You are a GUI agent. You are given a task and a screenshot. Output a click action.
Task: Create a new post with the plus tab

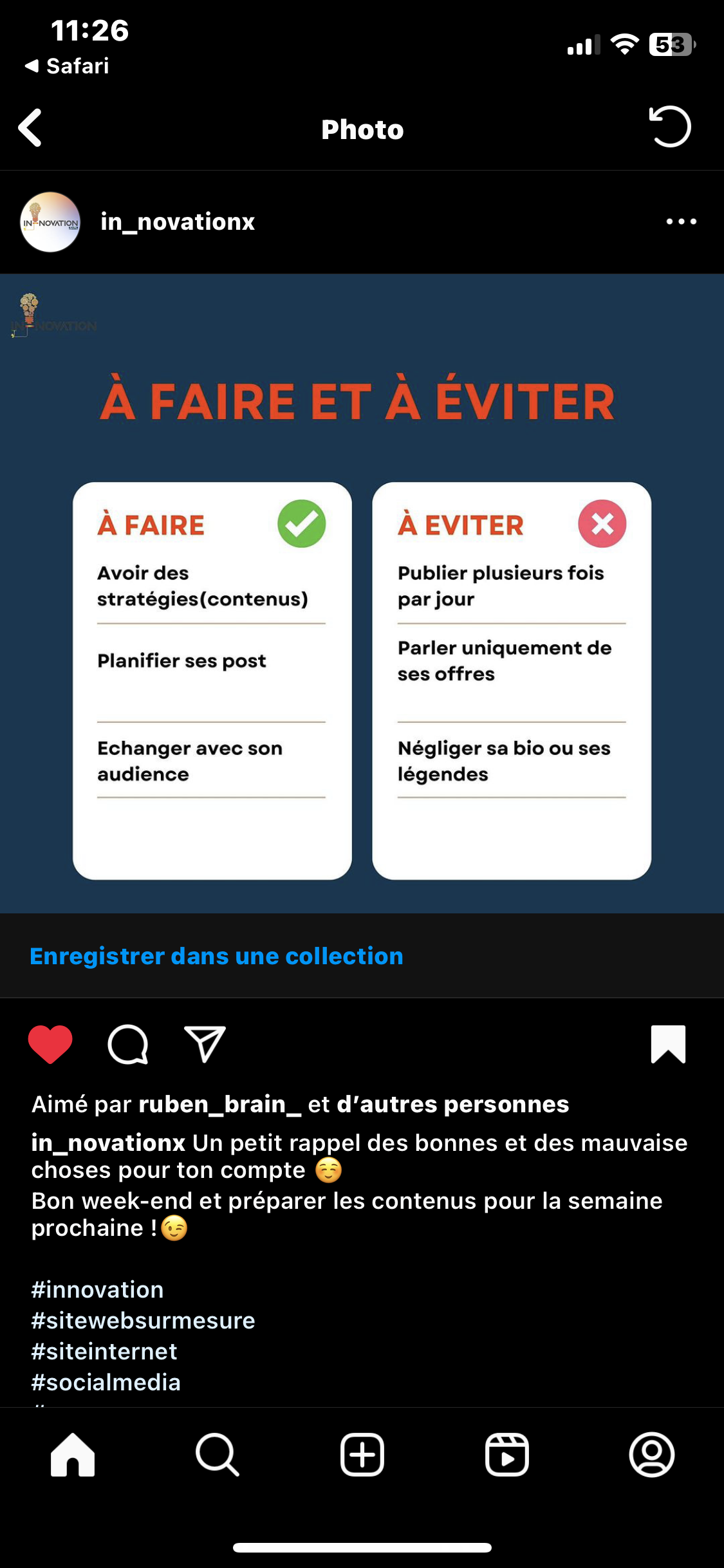[362, 1455]
